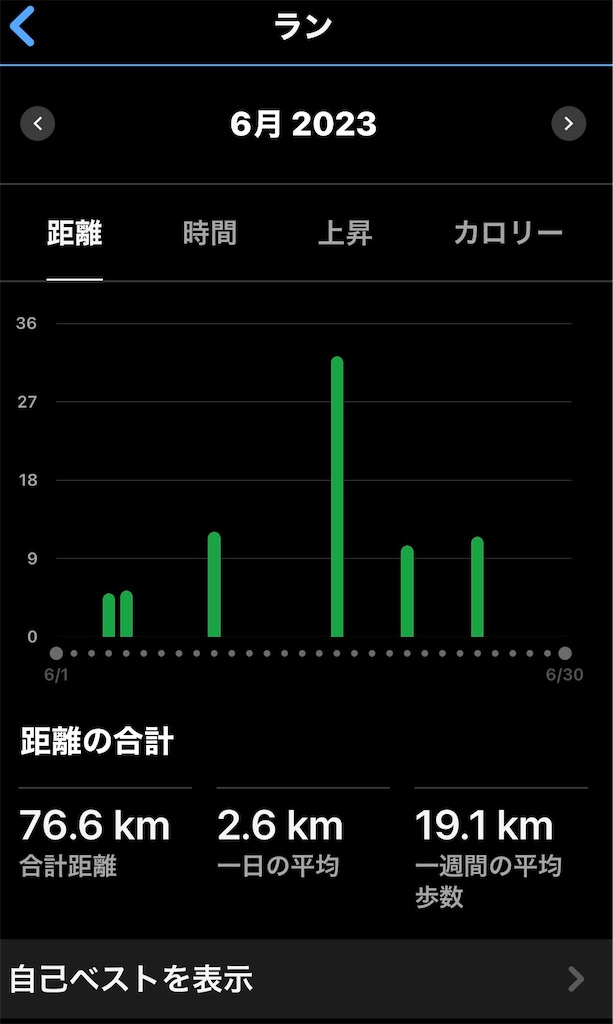This screenshot has height=1024, width=613.
Task: Open 自己ベストを表示 row
Action: pyautogui.click(x=306, y=979)
